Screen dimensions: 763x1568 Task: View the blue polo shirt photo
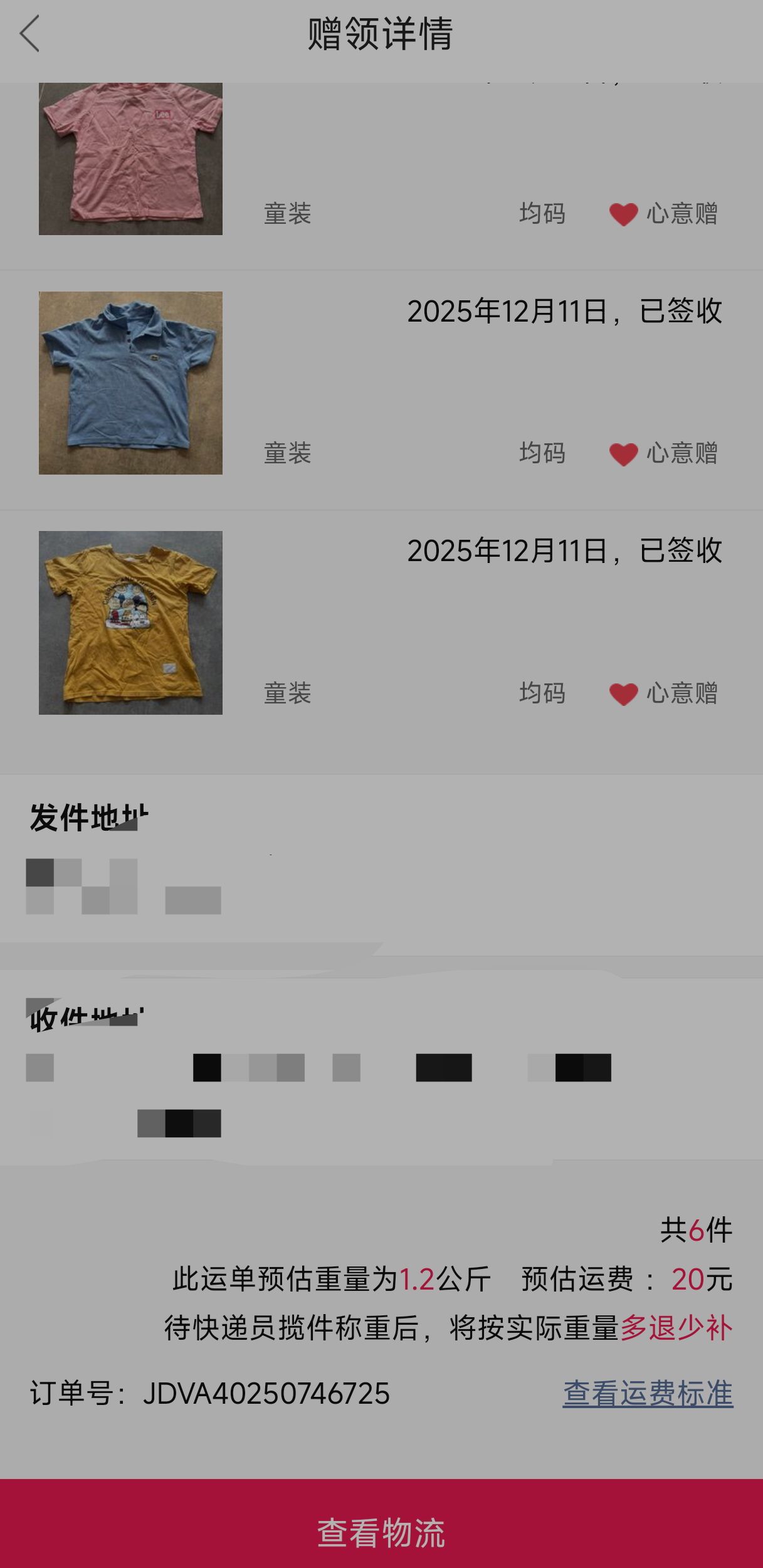coord(130,382)
